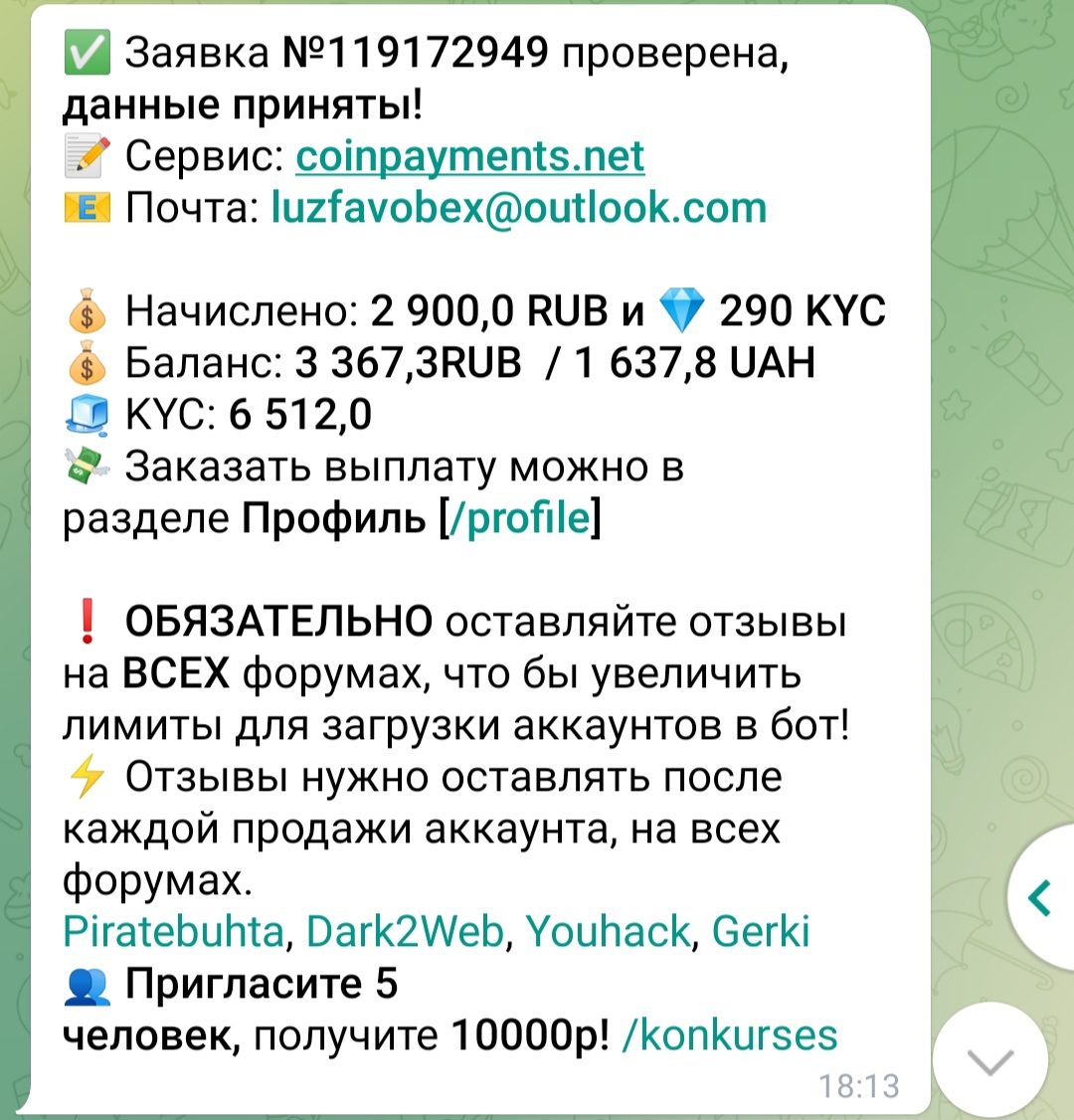Open the coinpayments.net link

point(470,157)
